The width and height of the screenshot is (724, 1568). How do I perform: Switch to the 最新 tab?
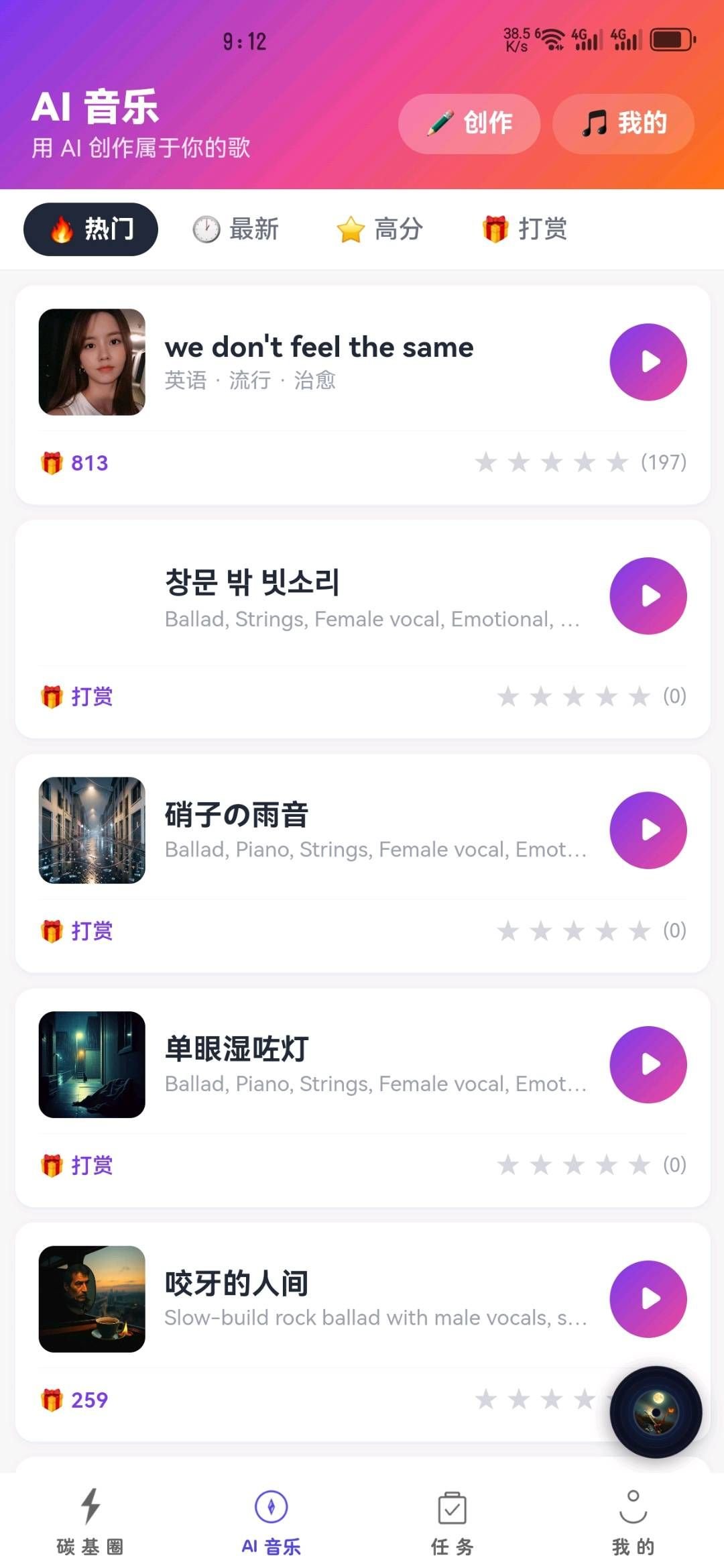(236, 229)
